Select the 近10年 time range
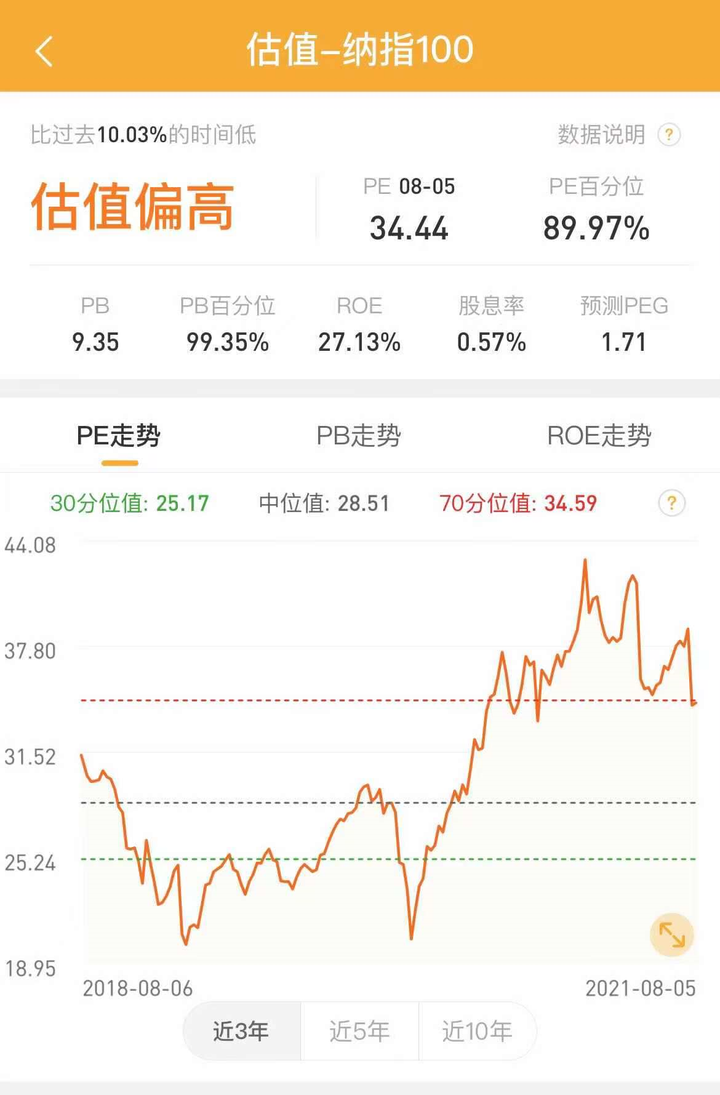720x1095 pixels. [477, 1032]
